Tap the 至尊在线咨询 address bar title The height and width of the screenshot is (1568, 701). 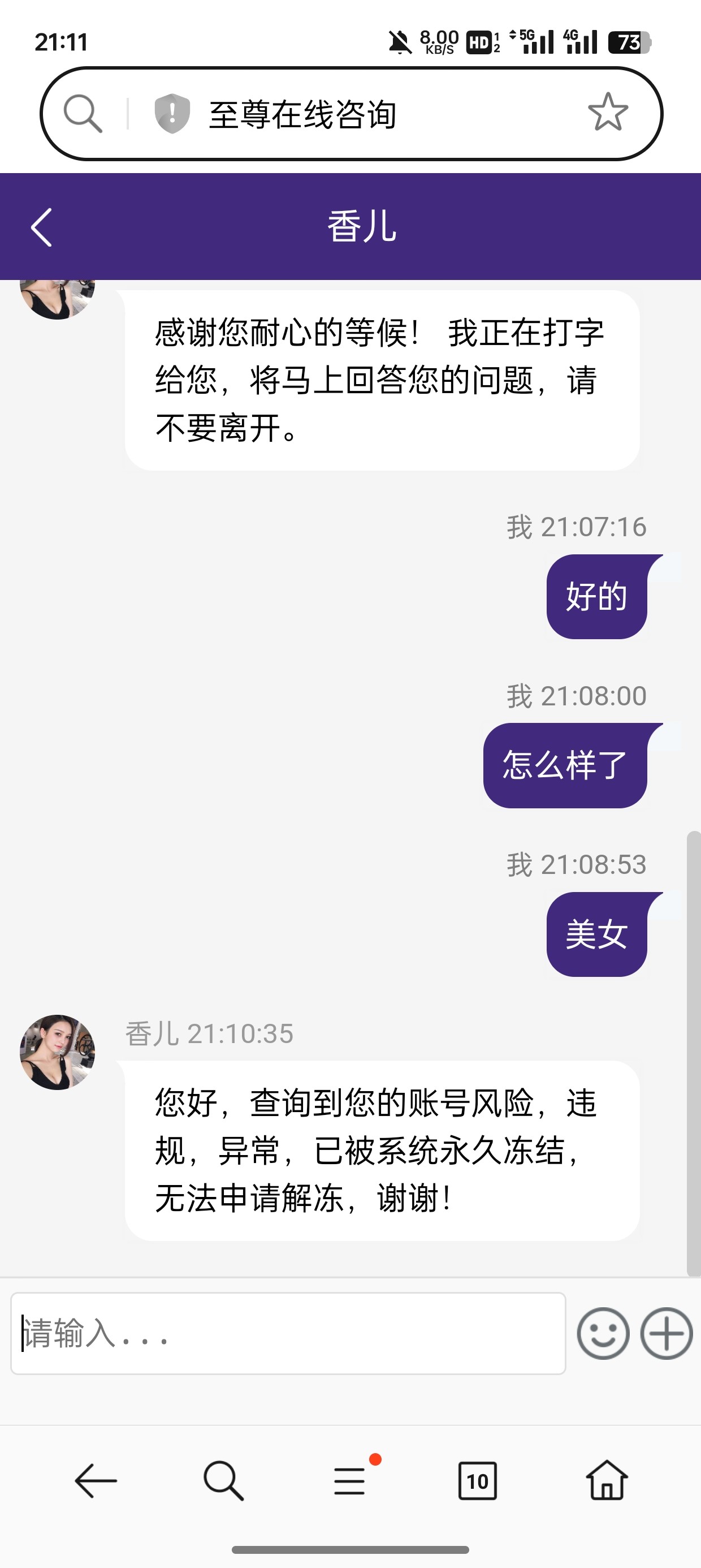click(302, 114)
